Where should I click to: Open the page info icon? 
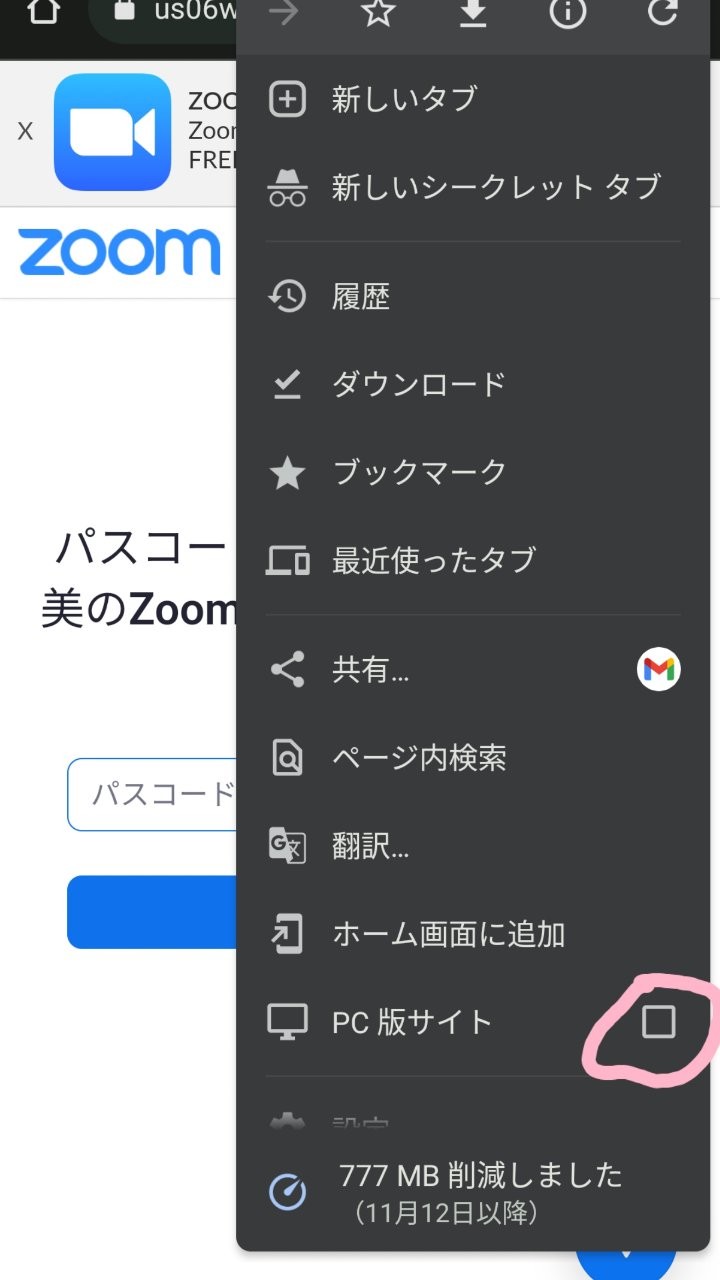click(x=567, y=13)
